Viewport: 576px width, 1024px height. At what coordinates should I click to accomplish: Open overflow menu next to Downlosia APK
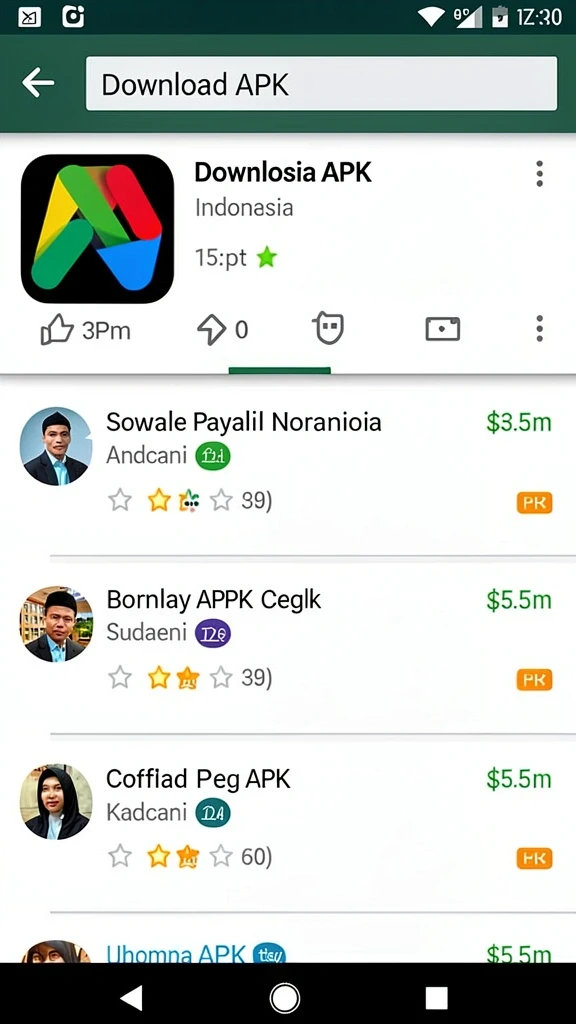[x=539, y=173]
